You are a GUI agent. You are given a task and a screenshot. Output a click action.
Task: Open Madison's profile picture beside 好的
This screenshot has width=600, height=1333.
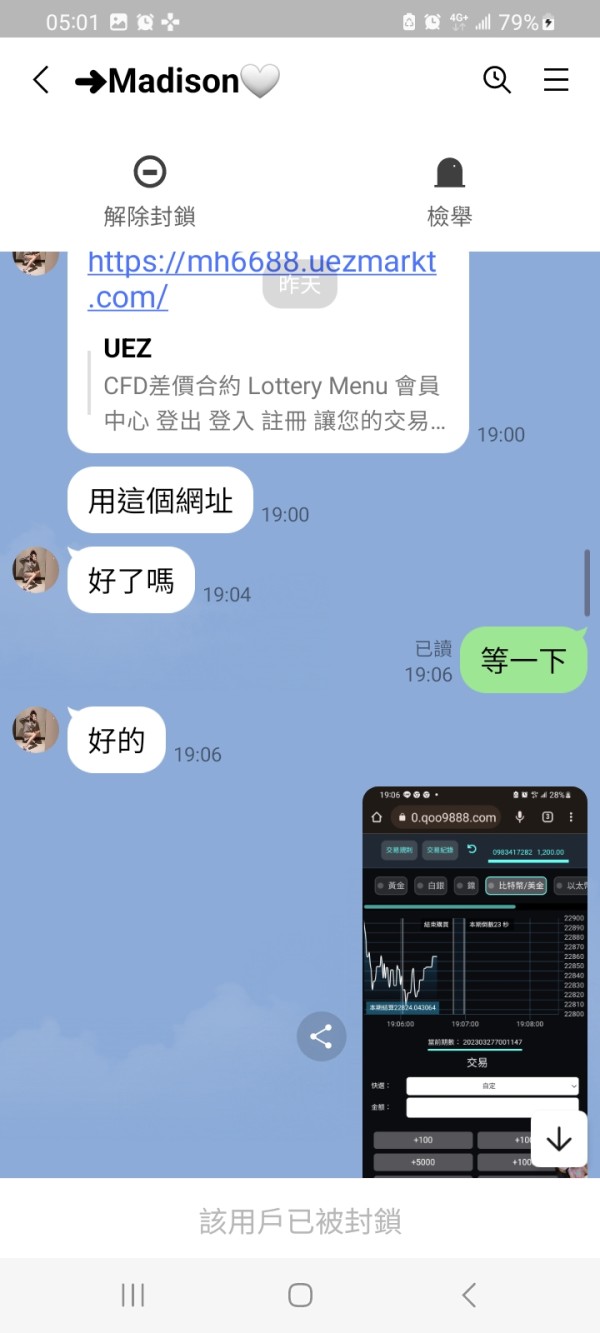pos(36,729)
